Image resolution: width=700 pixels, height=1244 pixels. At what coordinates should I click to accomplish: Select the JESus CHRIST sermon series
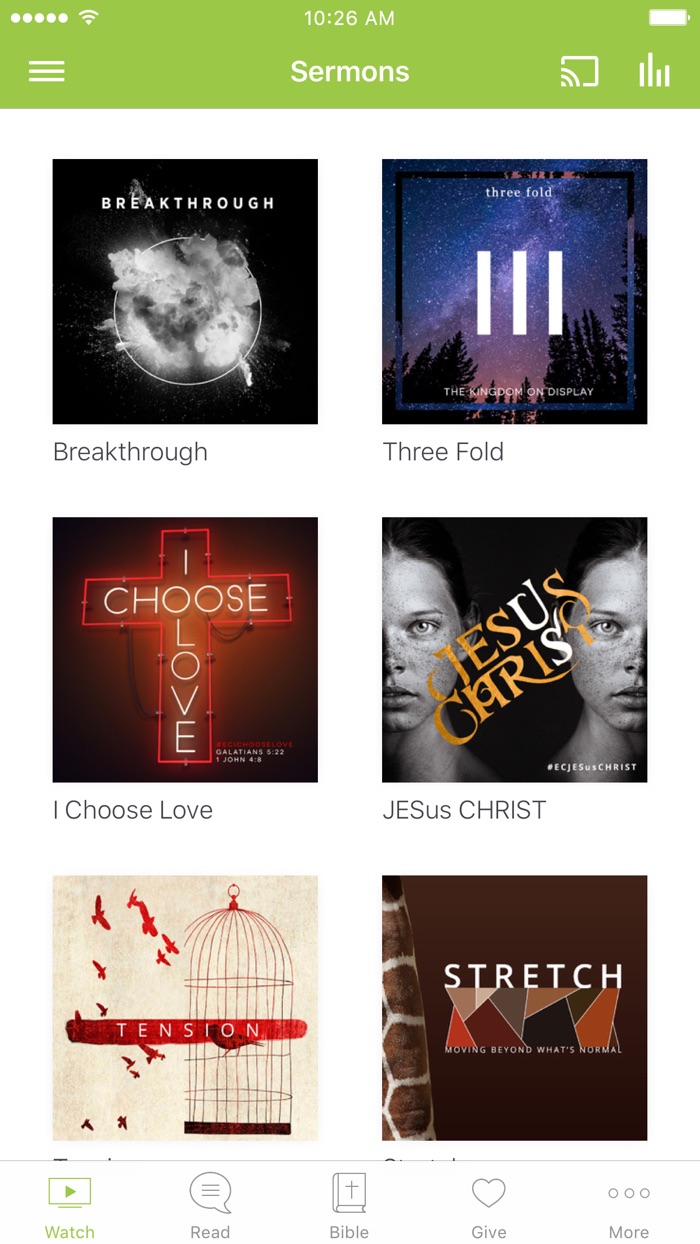click(x=514, y=649)
